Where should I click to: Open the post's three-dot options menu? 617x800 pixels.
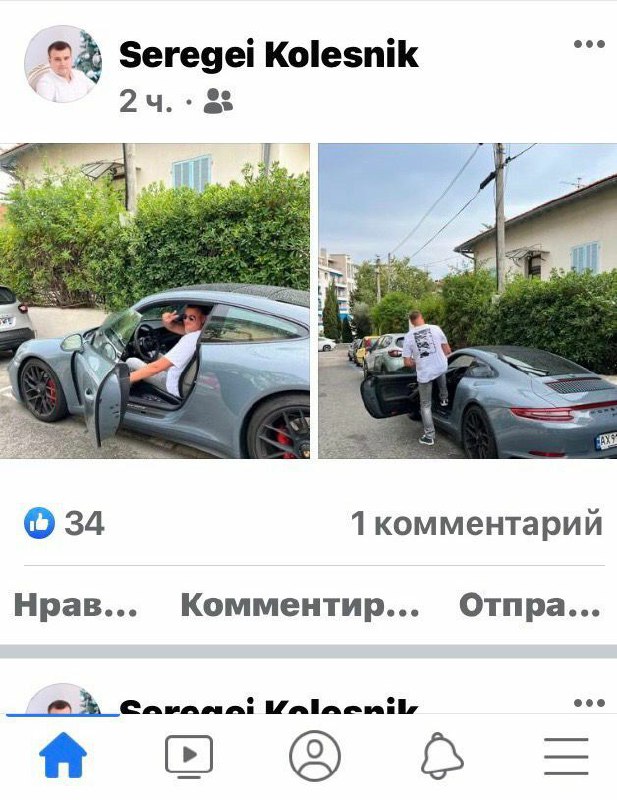coord(589,44)
